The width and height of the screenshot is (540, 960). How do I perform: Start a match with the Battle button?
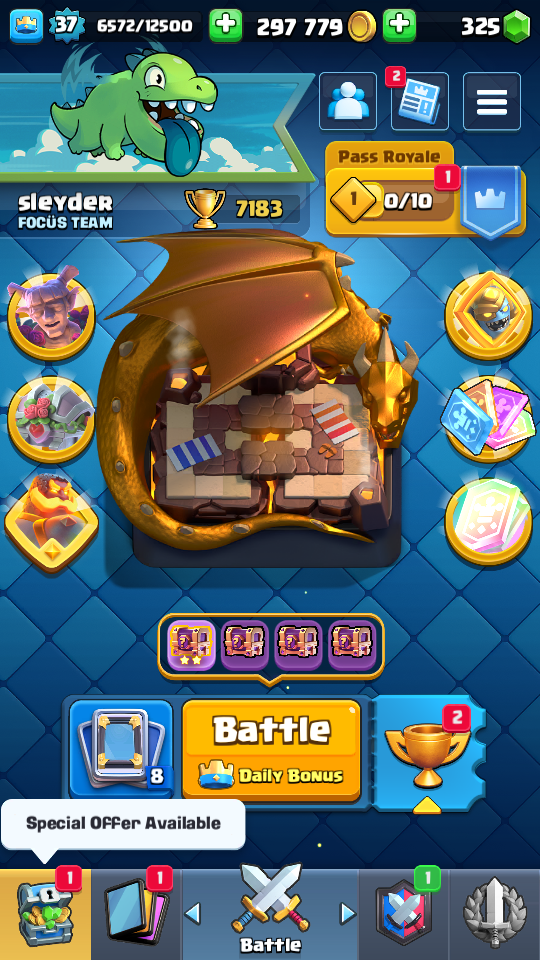coord(271,750)
